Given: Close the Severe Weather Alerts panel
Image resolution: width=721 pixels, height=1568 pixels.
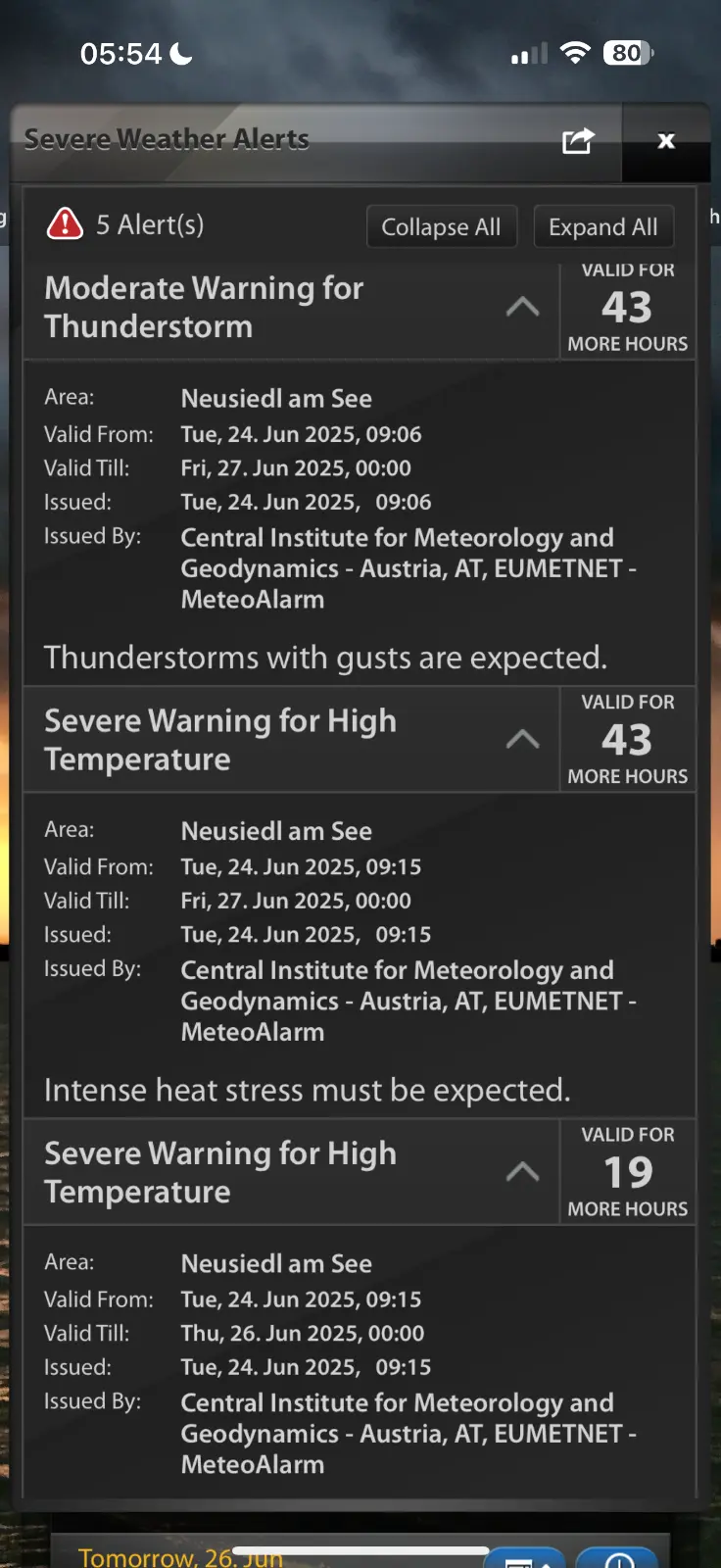Looking at the screenshot, I should [666, 141].
